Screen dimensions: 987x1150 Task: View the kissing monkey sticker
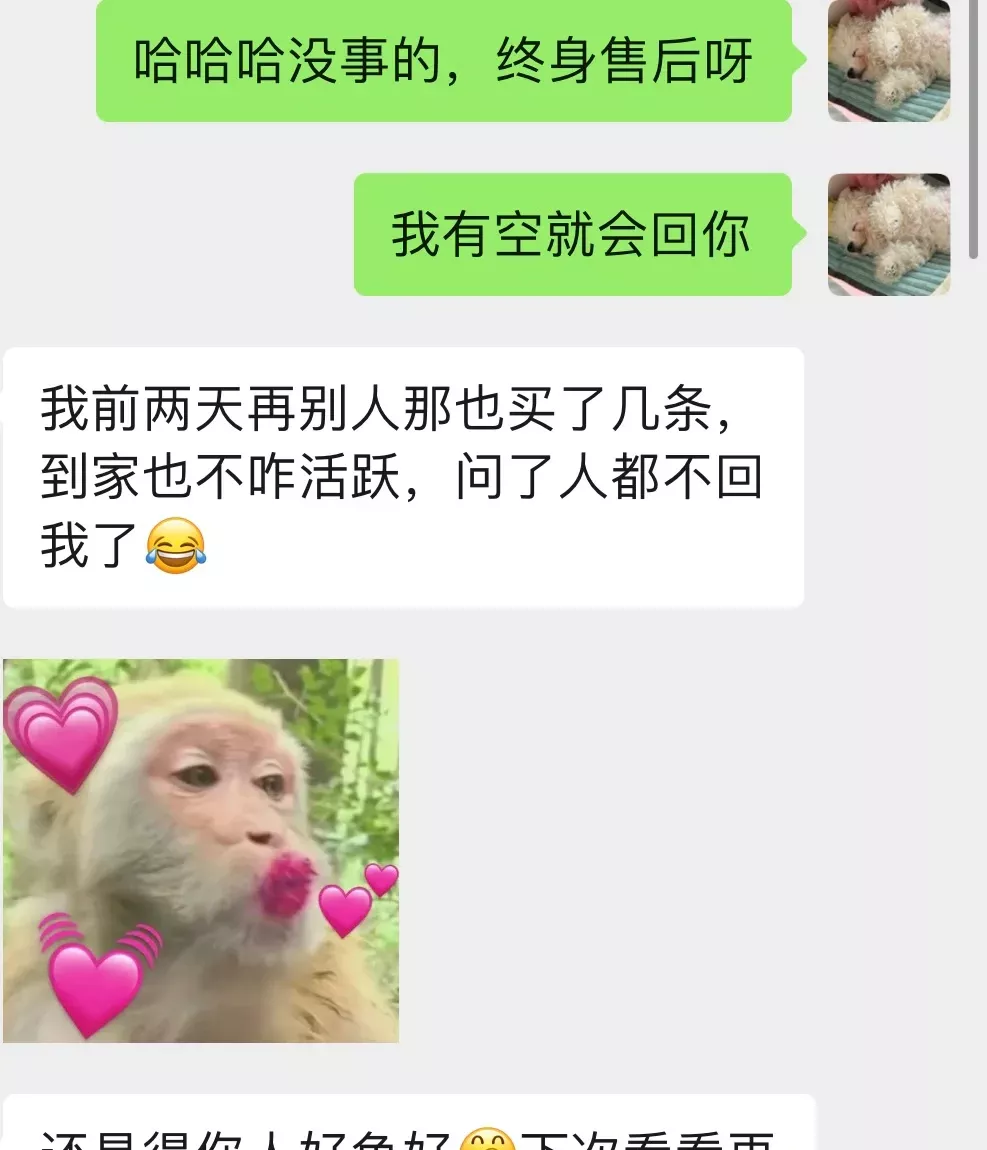click(x=201, y=850)
